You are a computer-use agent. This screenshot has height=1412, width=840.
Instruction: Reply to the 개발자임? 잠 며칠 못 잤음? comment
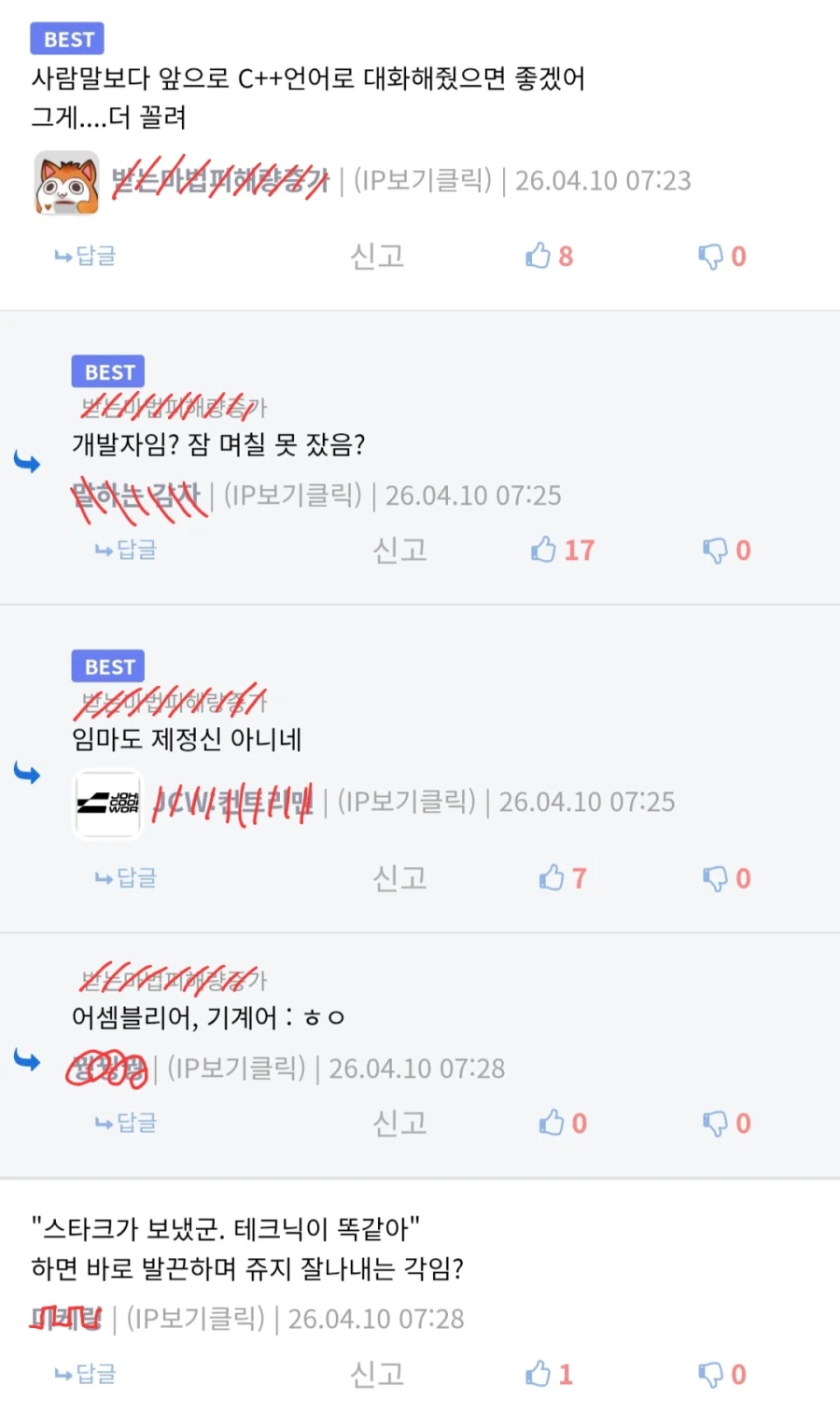[126, 550]
